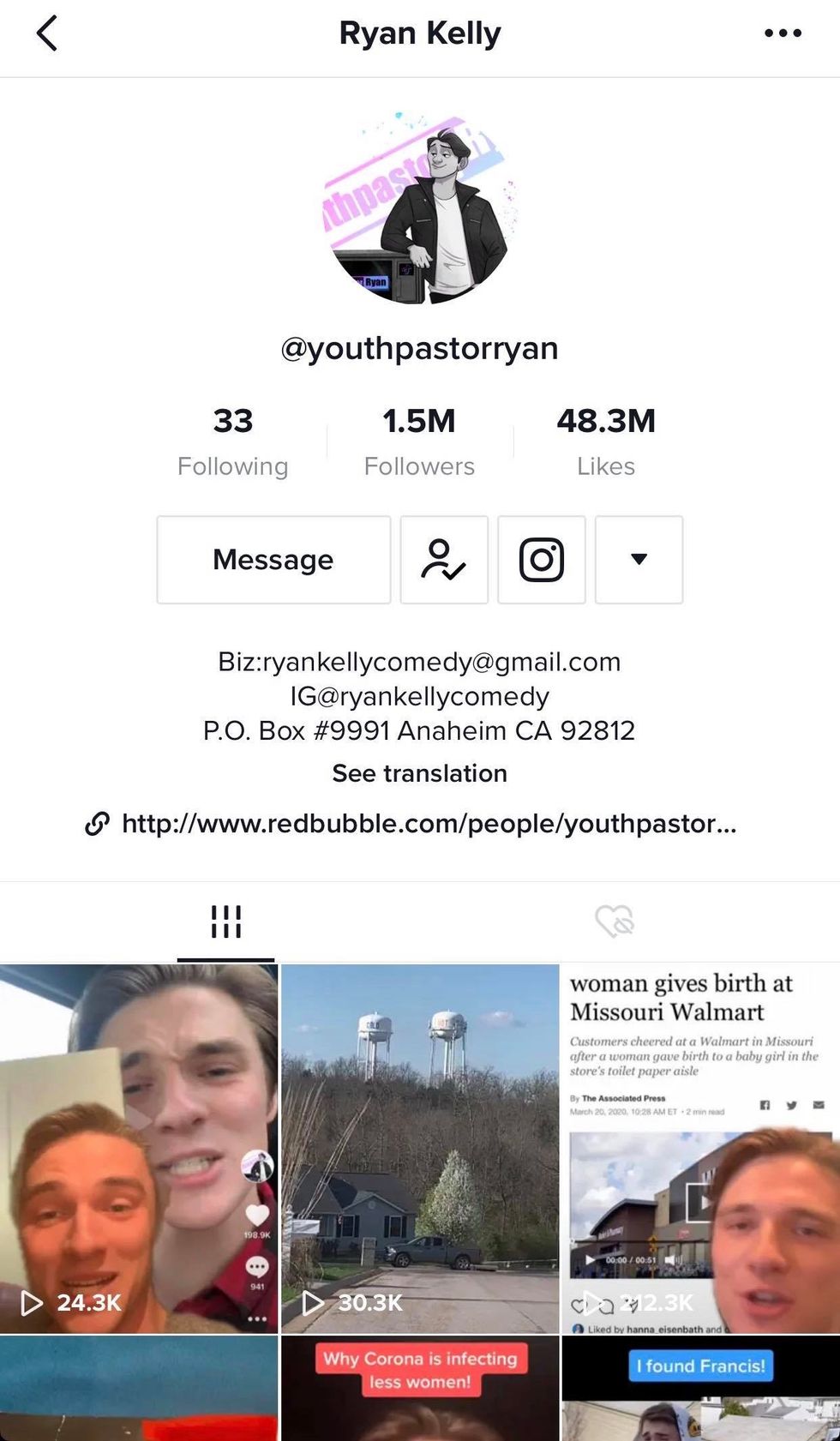Tap the profile avatar picture
This screenshot has width=840, height=1441.
(x=419, y=212)
